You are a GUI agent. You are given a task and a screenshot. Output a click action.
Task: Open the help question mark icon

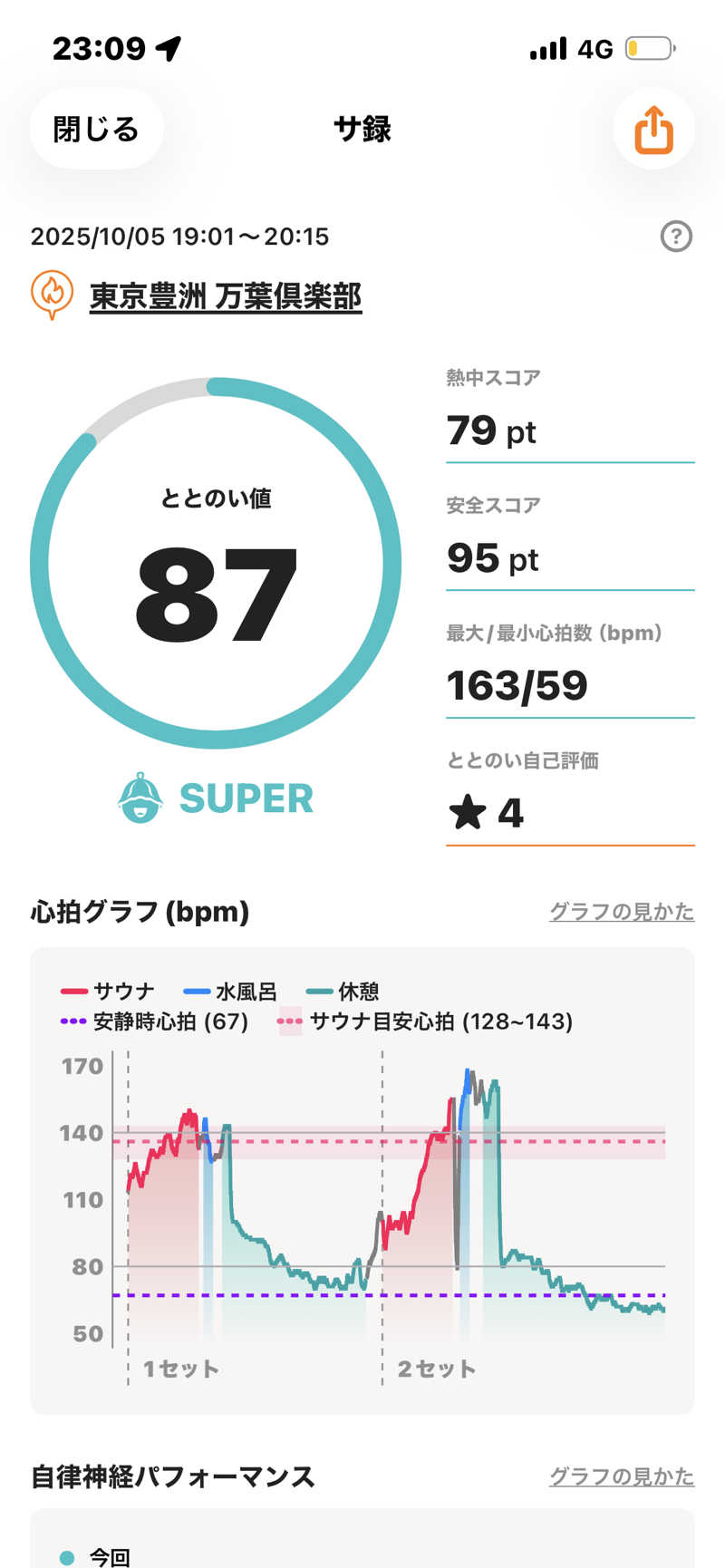pos(676,237)
